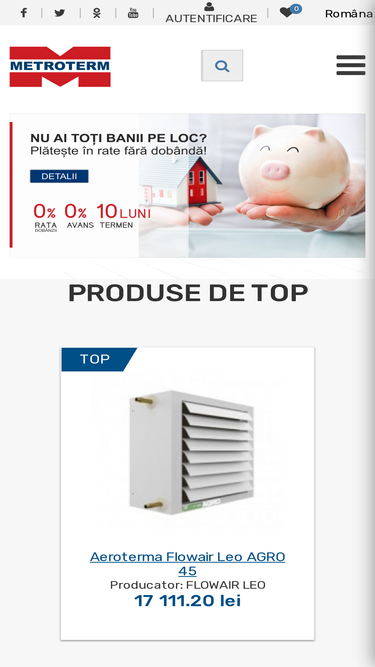Change language from Româna
The width and height of the screenshot is (375, 667).
pyautogui.click(x=349, y=14)
